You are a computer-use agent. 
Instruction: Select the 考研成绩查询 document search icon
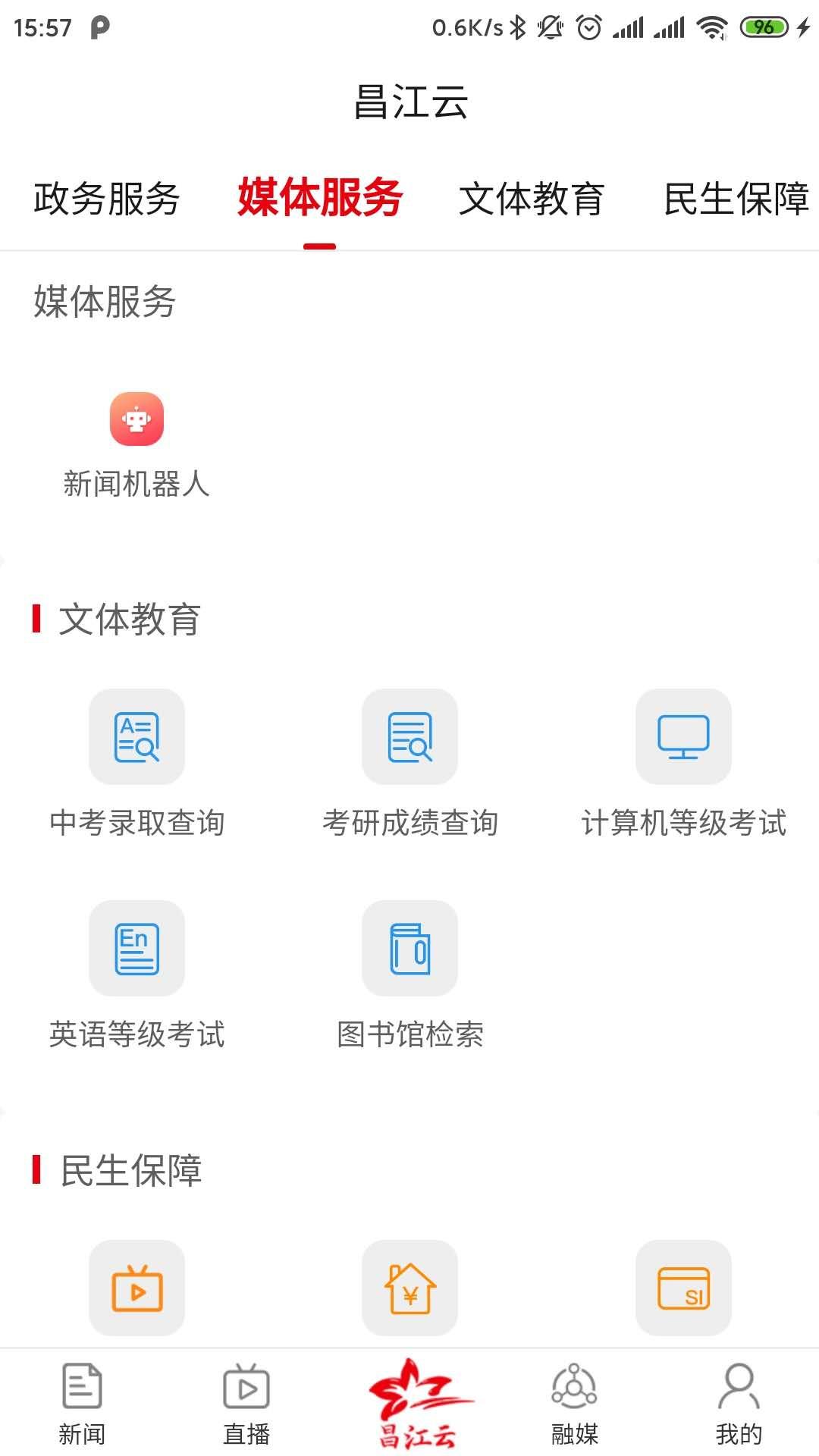[409, 737]
